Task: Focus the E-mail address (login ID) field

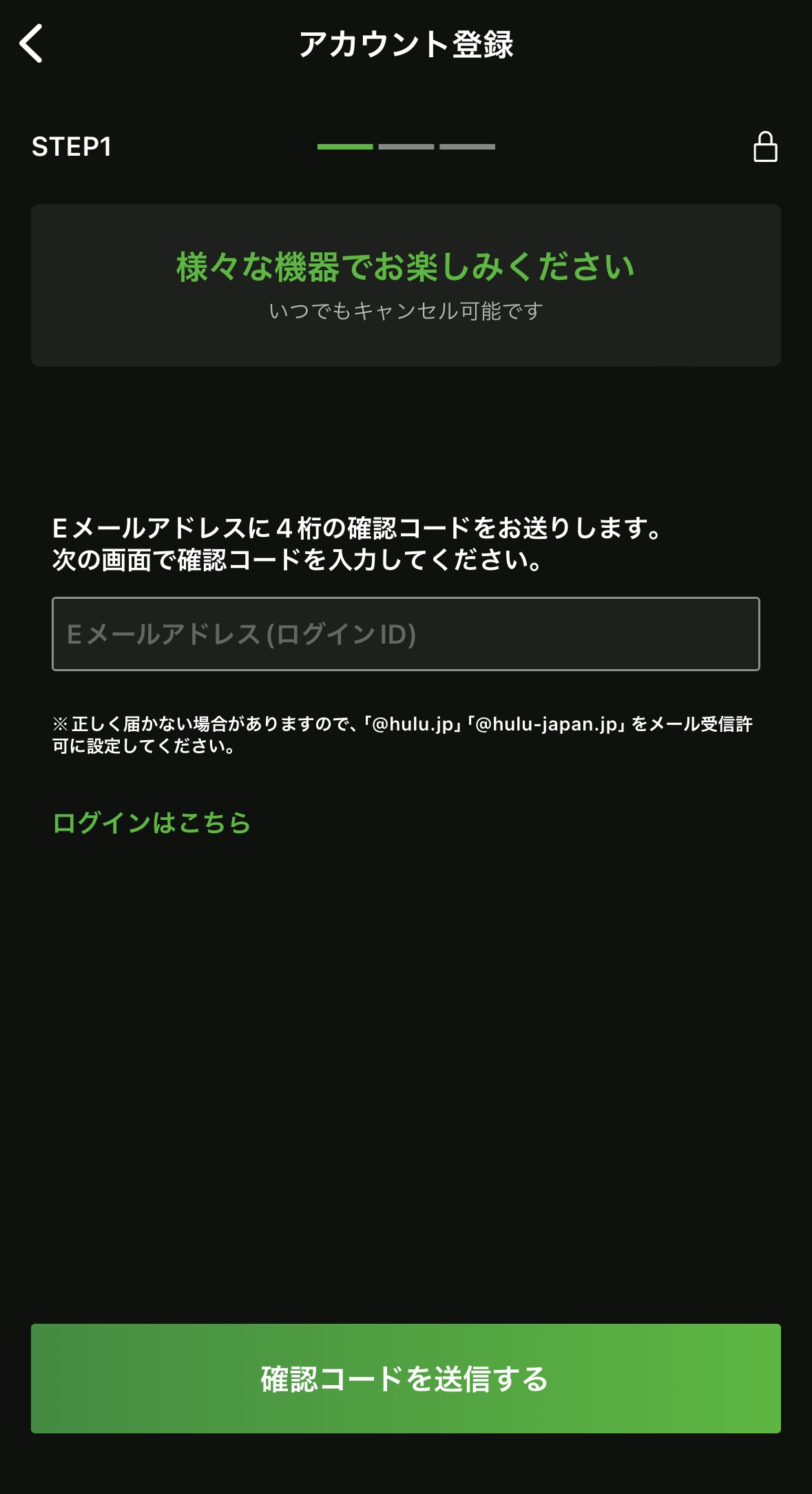Action: 406,634
